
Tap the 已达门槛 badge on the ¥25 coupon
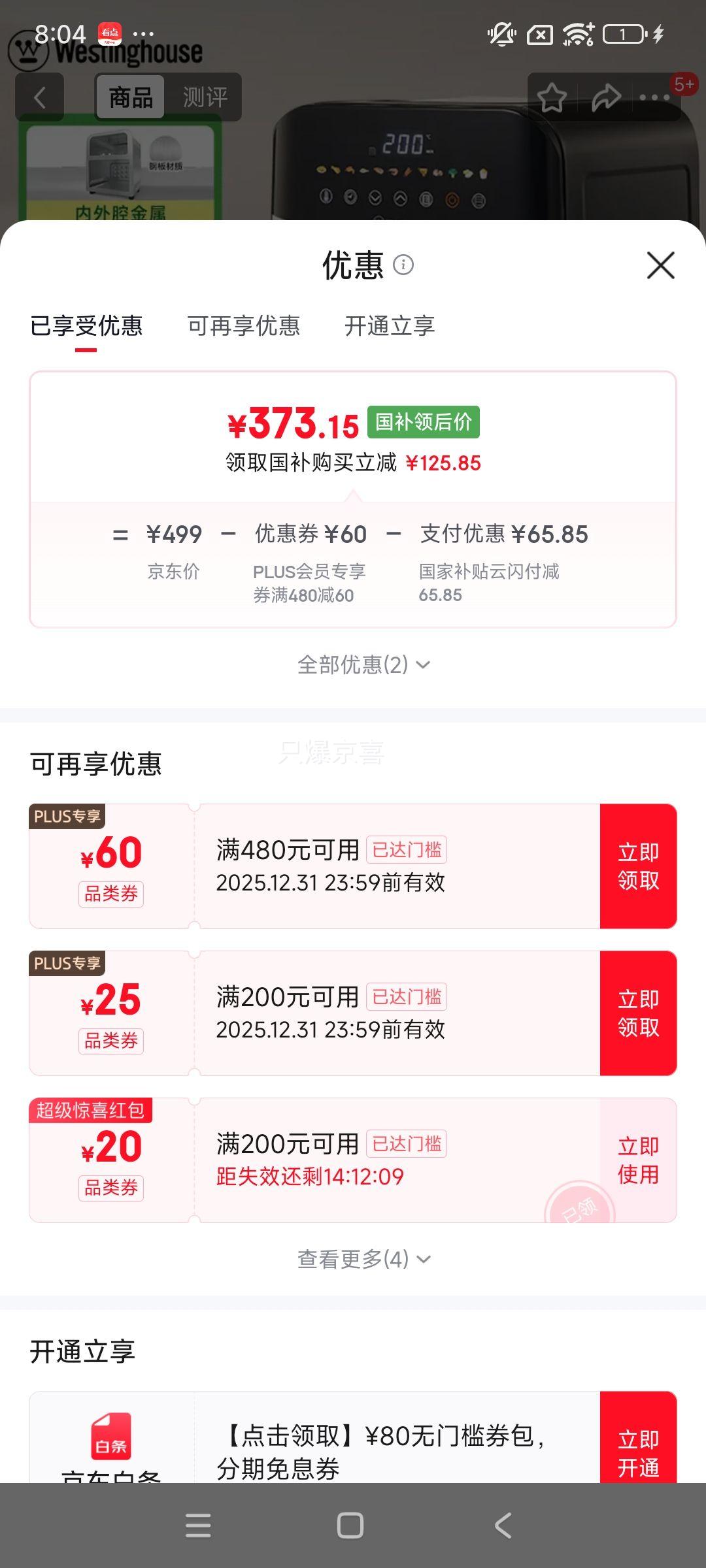click(x=407, y=996)
